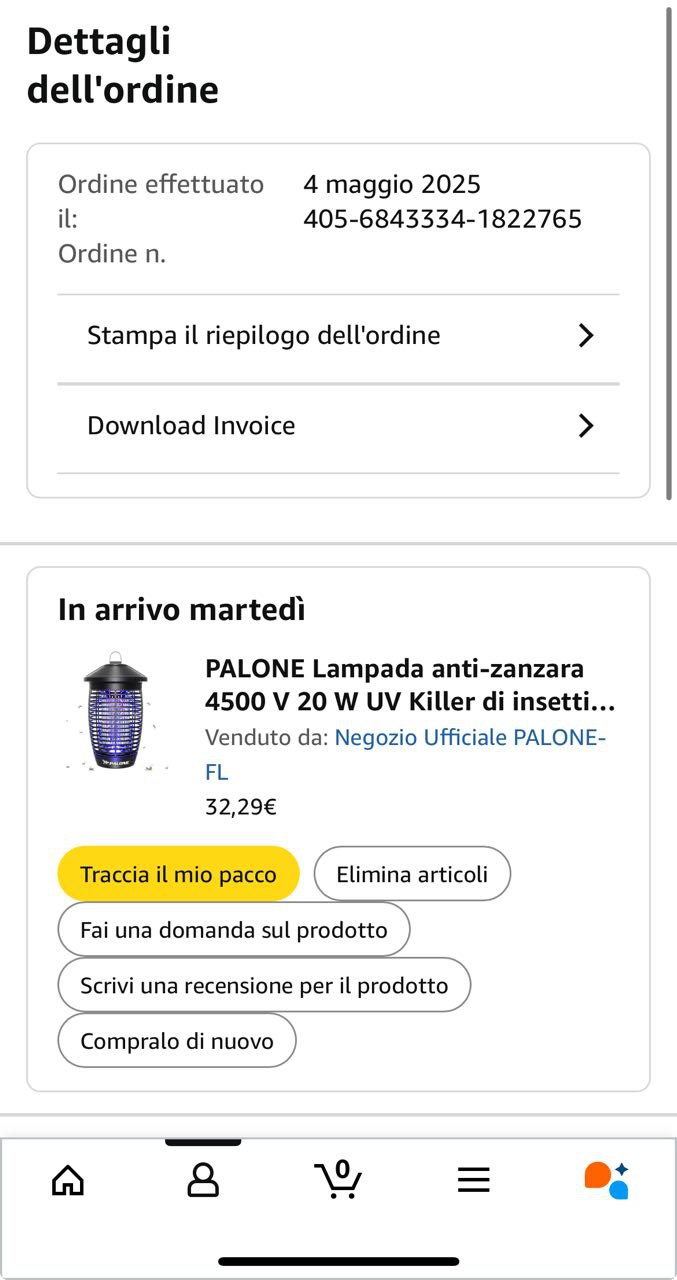Open the Download Invoice row
Image resolution: width=677 pixels, height=1280 pixels.
pos(338,426)
